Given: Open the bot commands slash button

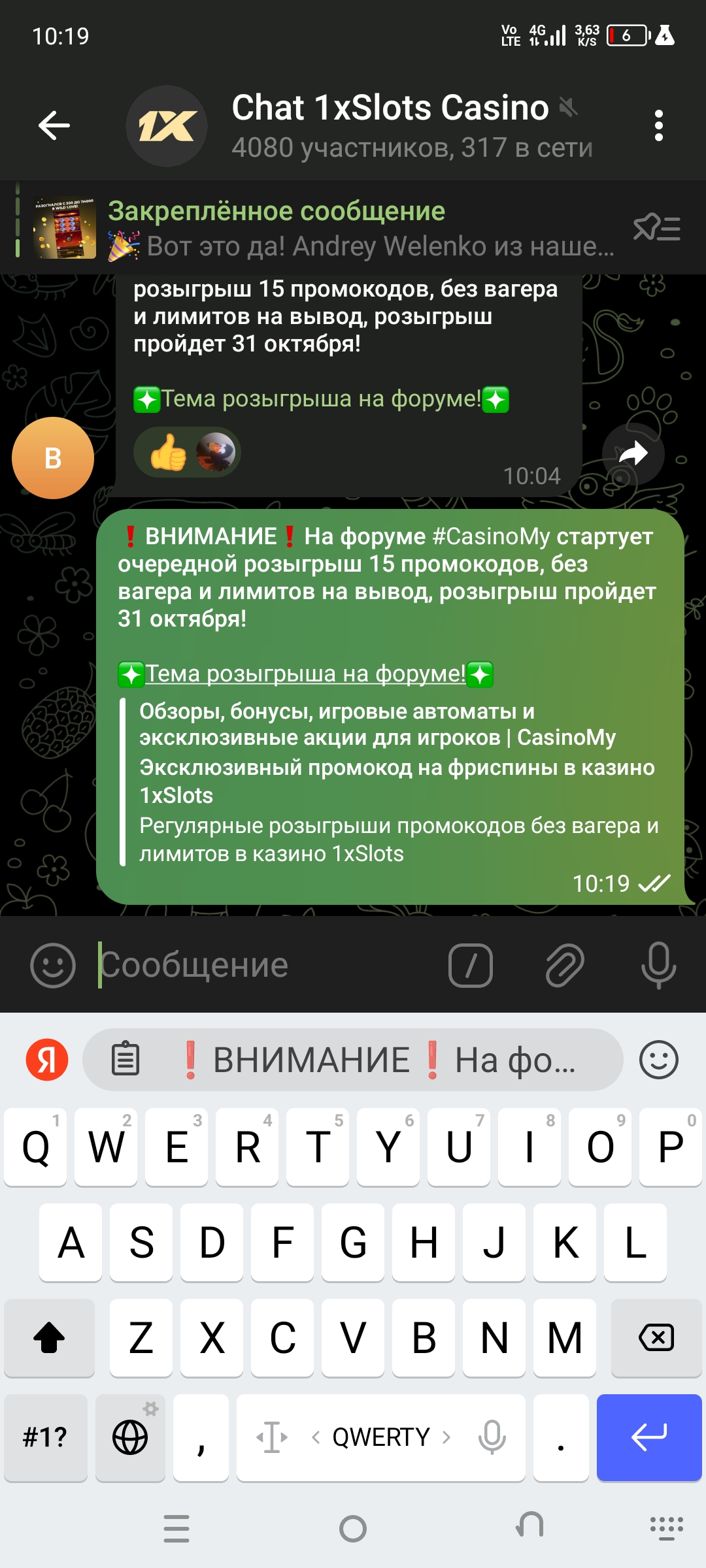Looking at the screenshot, I should [470, 965].
